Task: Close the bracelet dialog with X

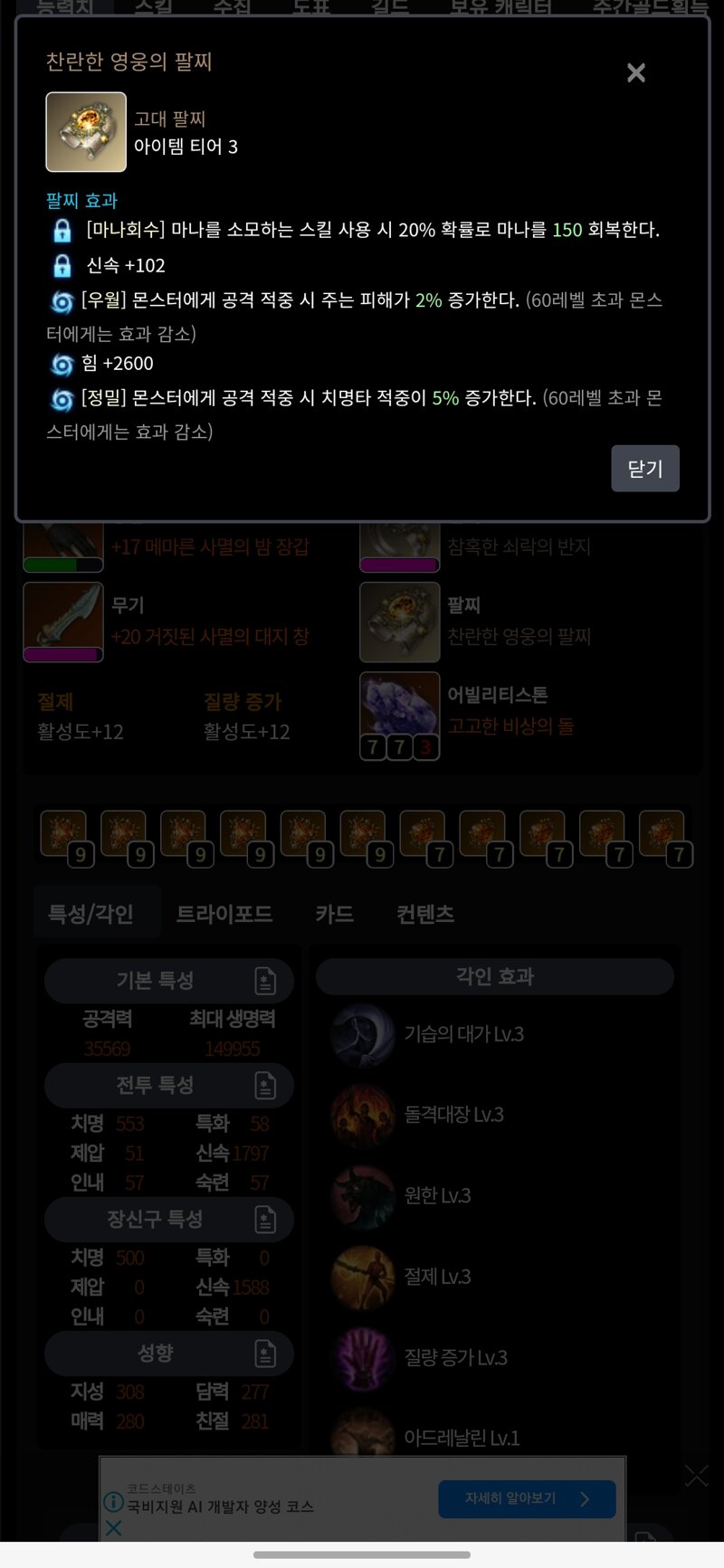Action: [636, 73]
